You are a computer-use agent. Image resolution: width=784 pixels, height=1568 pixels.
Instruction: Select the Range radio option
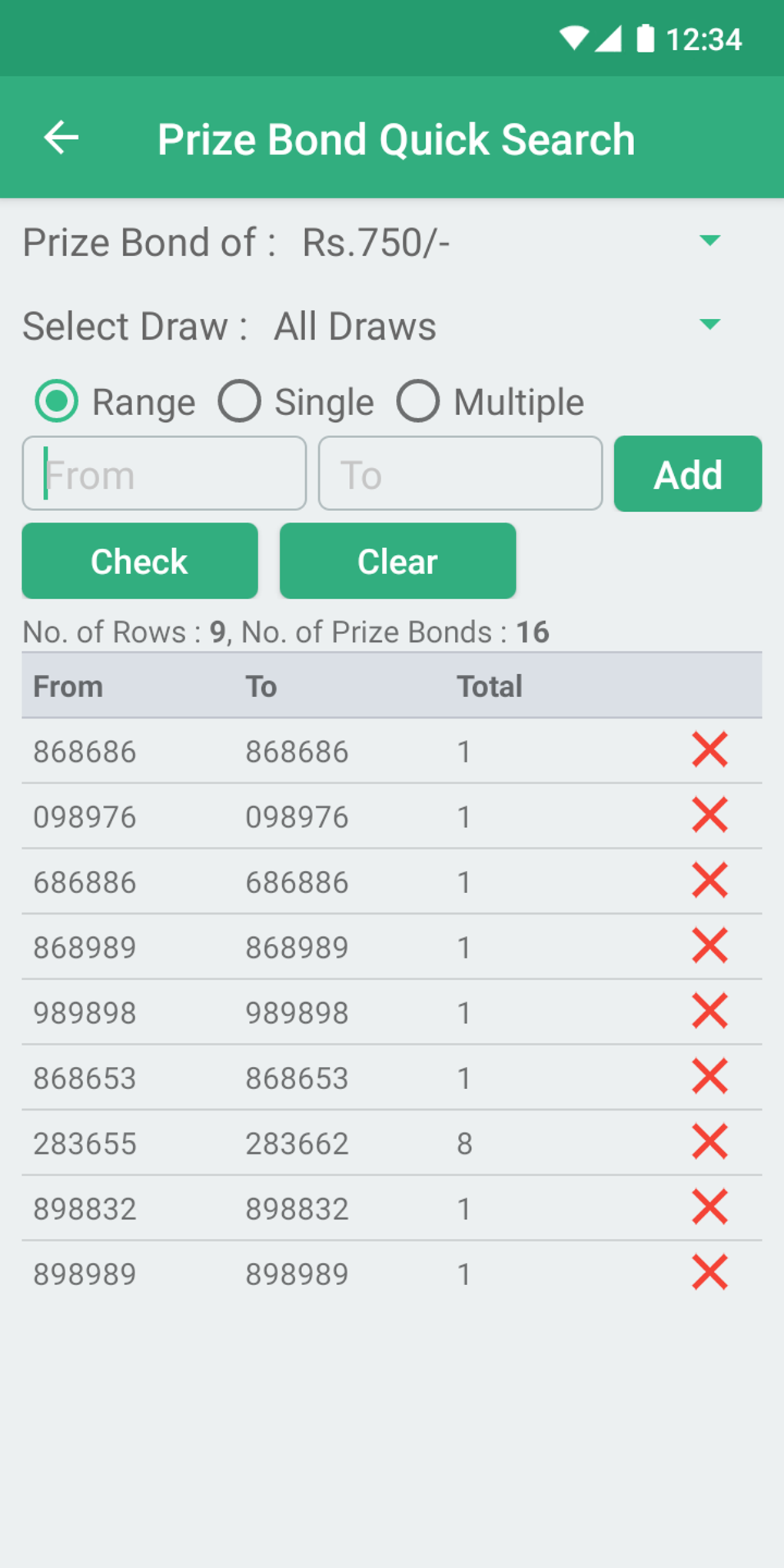point(115,401)
